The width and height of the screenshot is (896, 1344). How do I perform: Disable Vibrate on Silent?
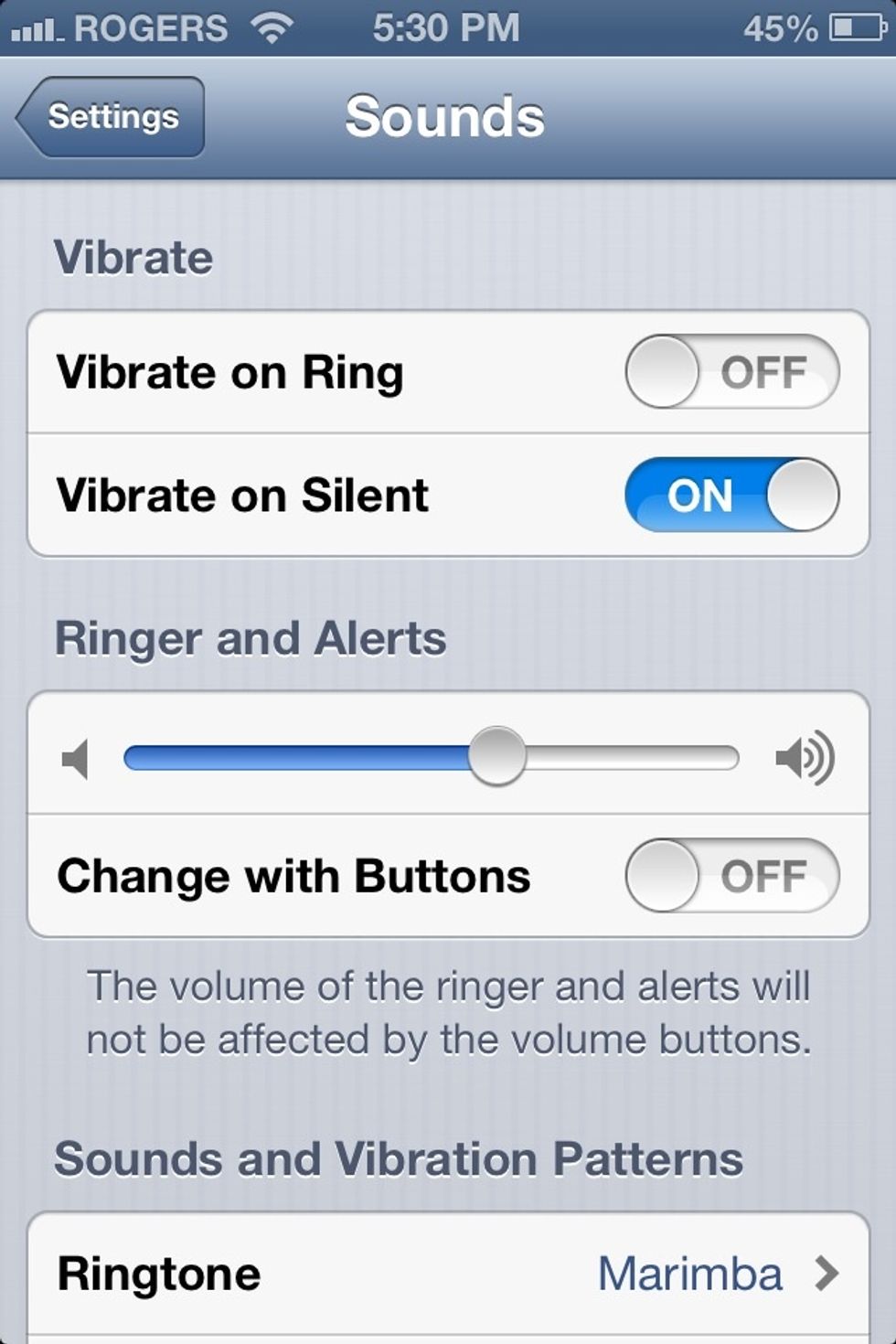pyautogui.click(x=731, y=495)
